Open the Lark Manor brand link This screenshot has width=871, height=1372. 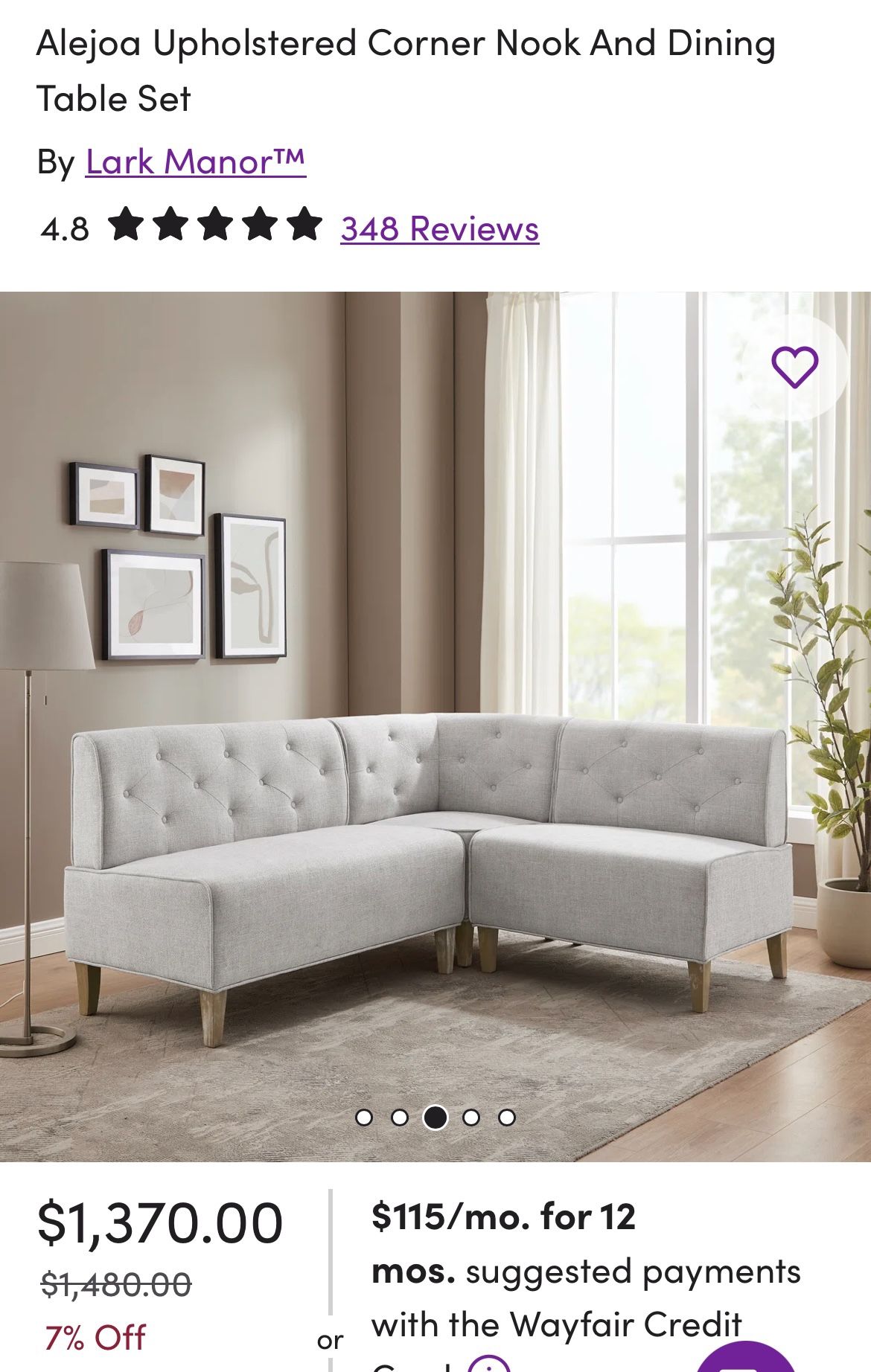[x=196, y=161]
